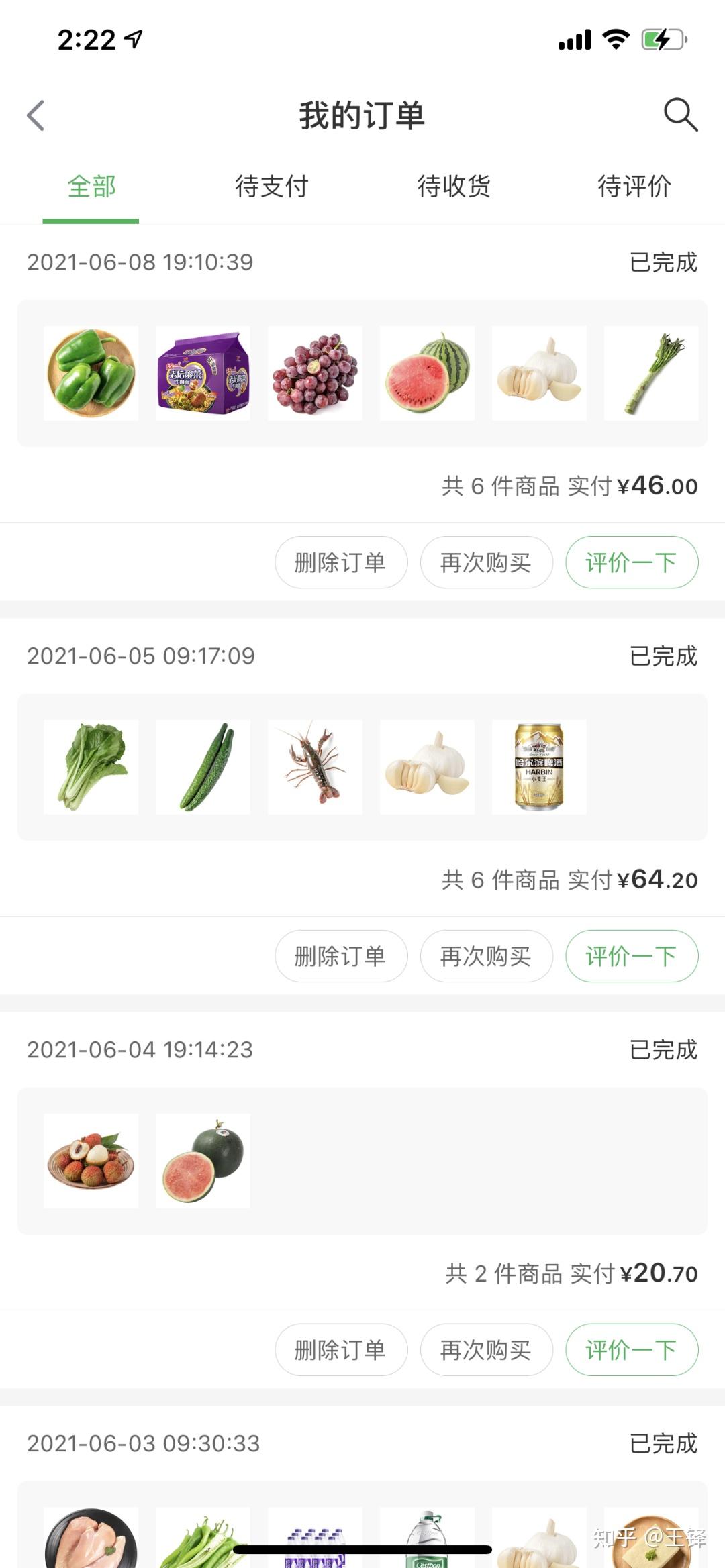725x1568 pixels.
Task: Tap the Harbin beer can thumbnail
Action: click(539, 767)
